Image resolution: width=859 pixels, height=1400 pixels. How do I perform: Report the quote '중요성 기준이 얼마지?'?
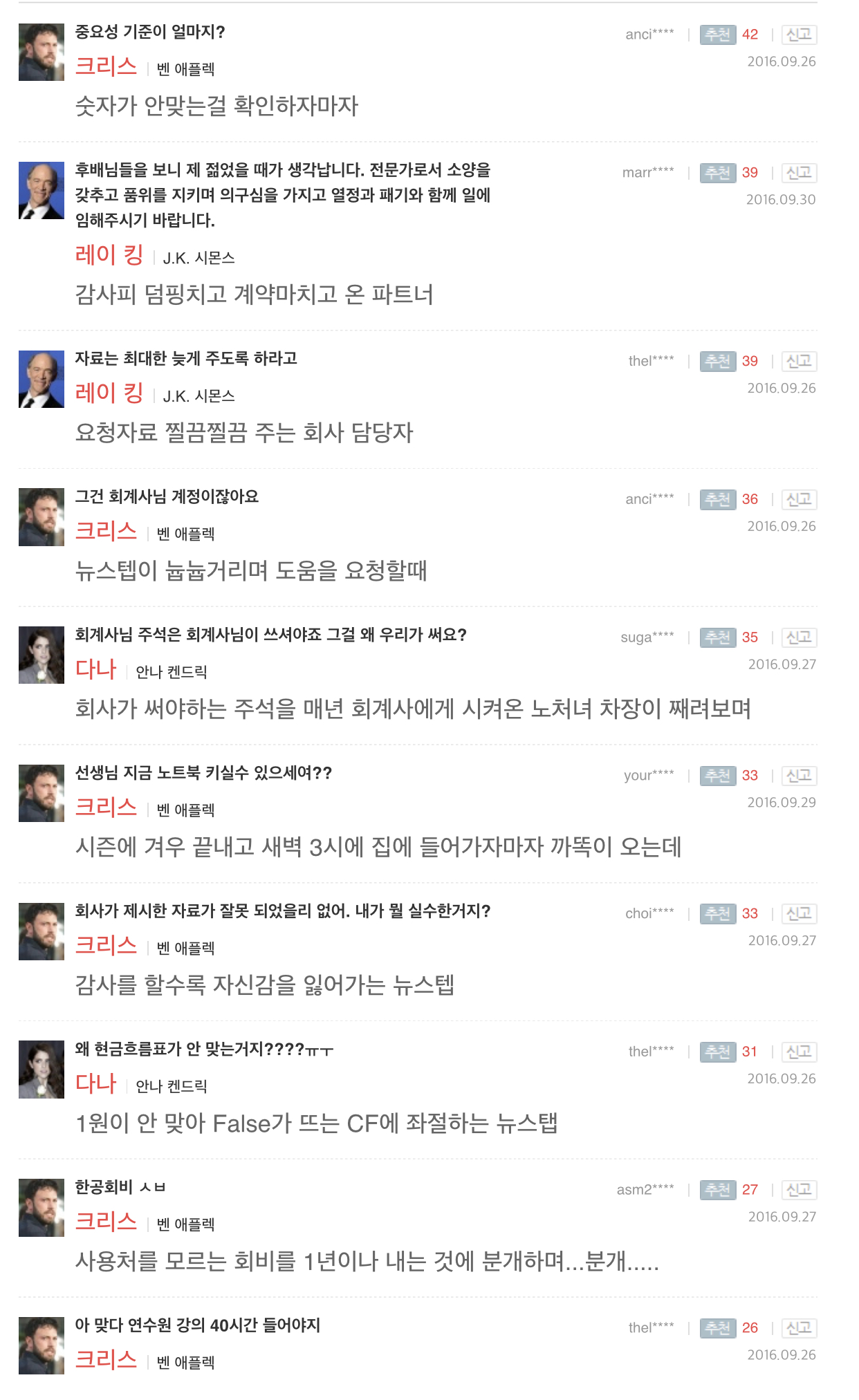[x=799, y=35]
